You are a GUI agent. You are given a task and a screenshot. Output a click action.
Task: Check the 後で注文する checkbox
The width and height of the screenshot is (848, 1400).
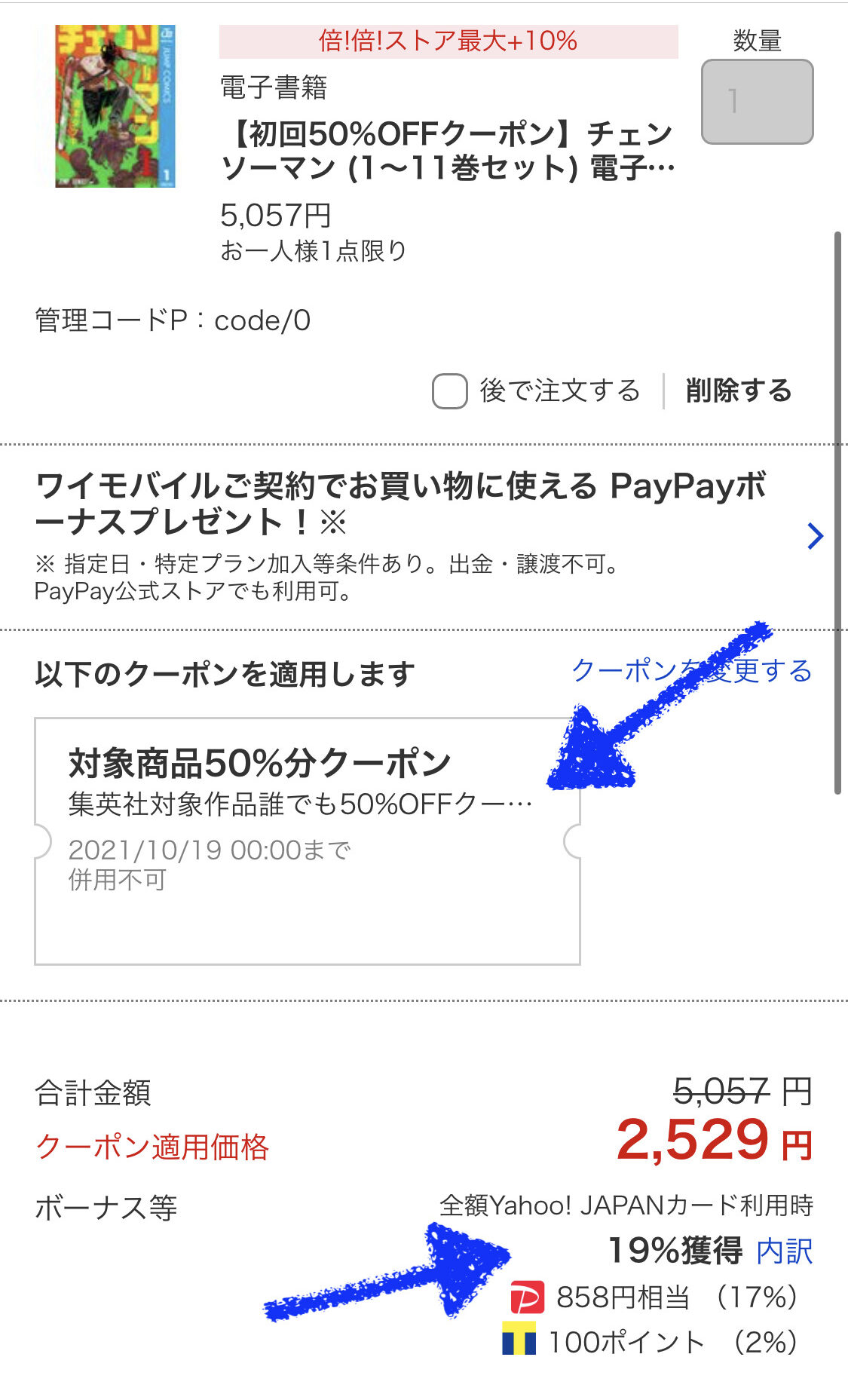pos(450,392)
